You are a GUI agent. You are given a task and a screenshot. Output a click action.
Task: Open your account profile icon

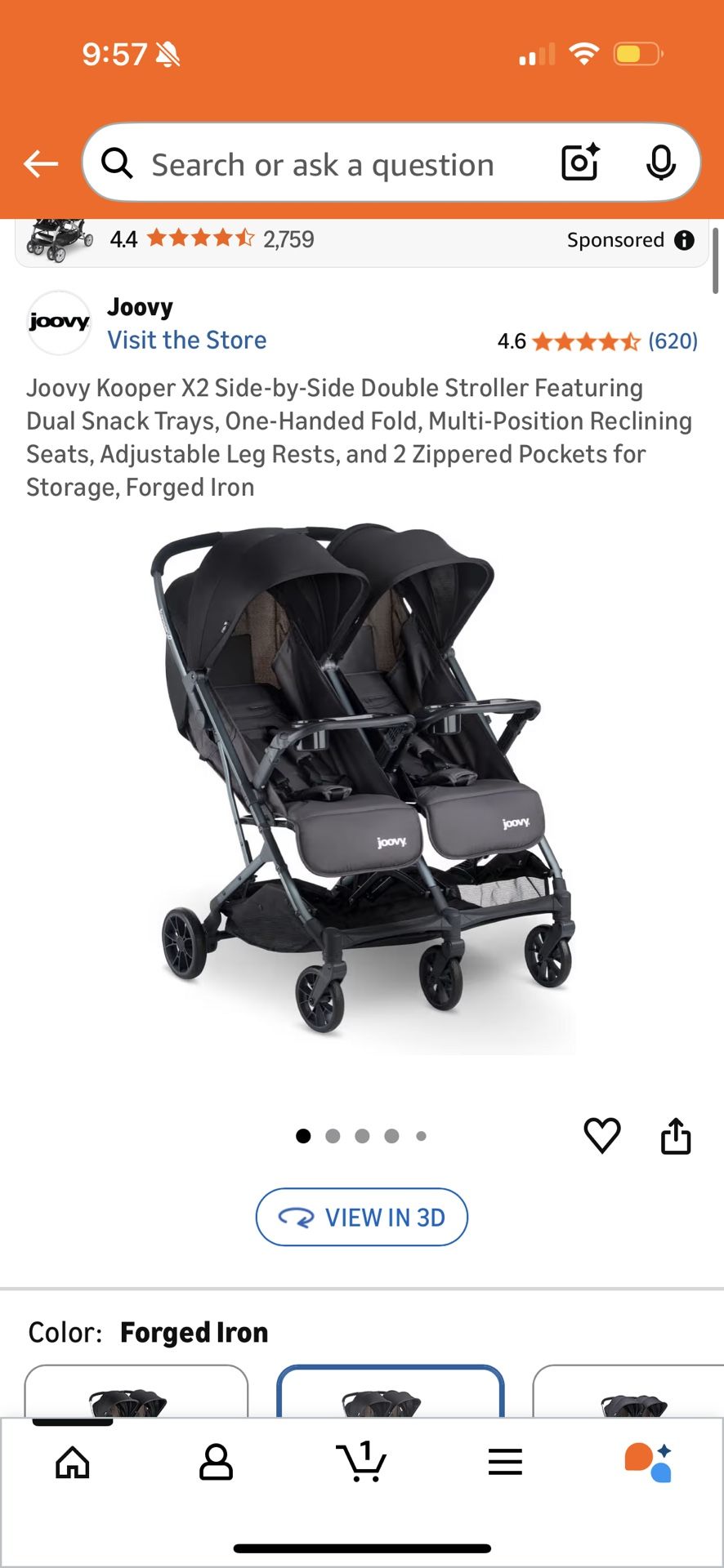[217, 1462]
